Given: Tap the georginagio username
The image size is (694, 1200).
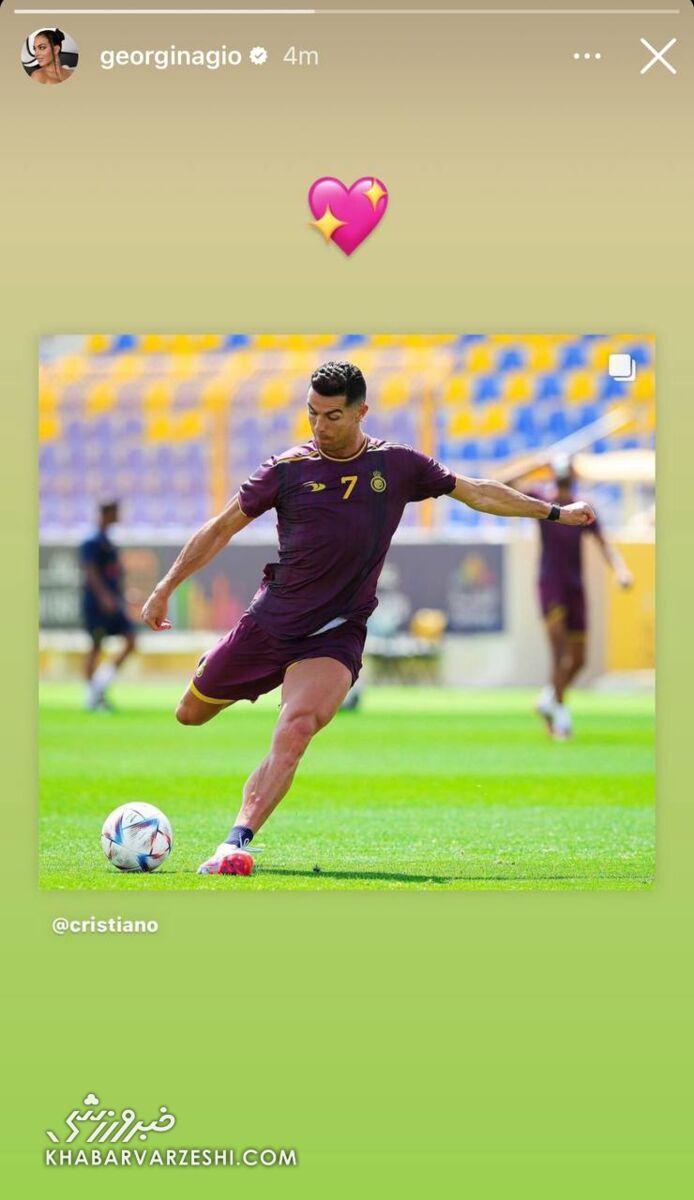Looking at the screenshot, I should click(171, 56).
